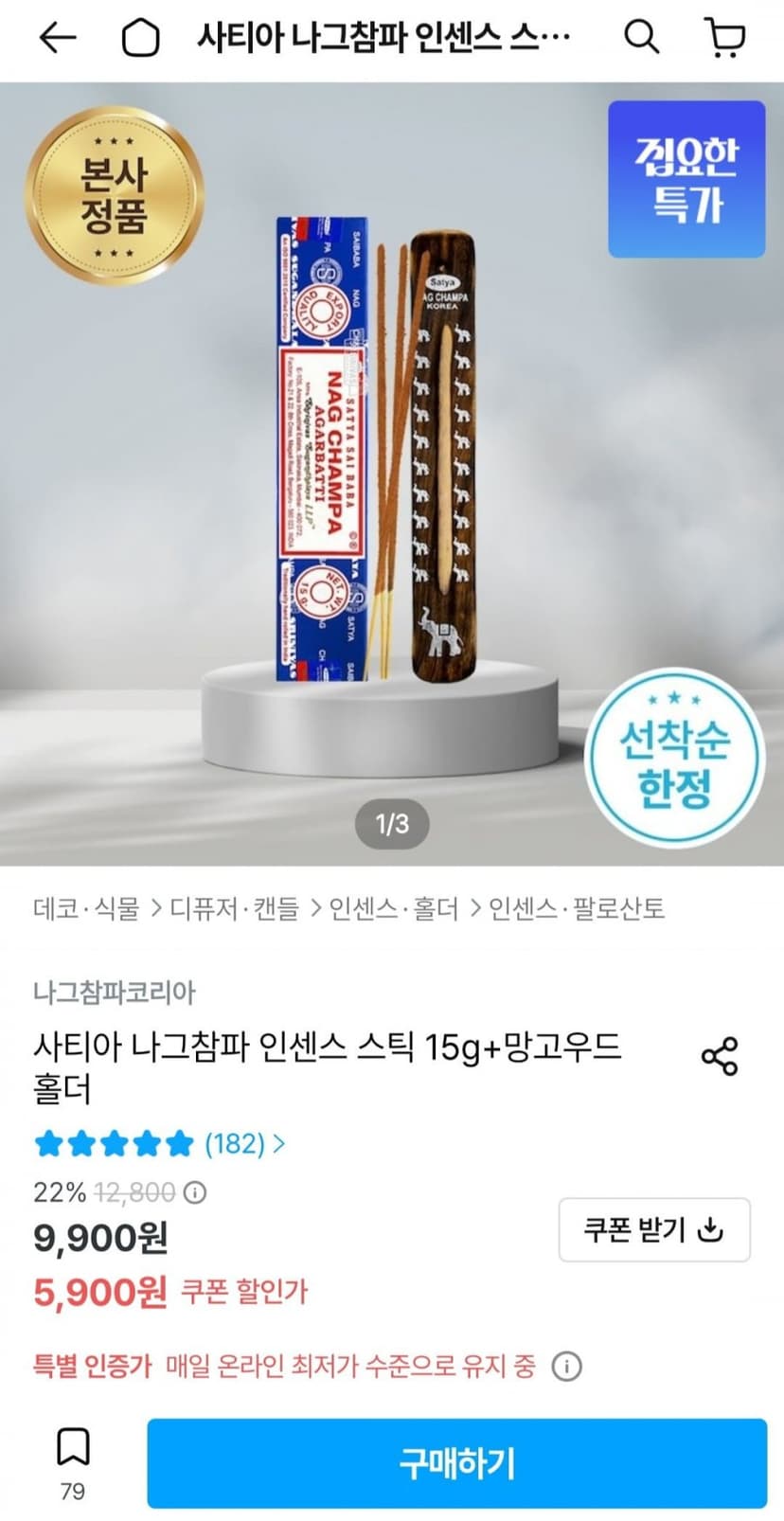Open search with the magnifier icon

coord(641,38)
